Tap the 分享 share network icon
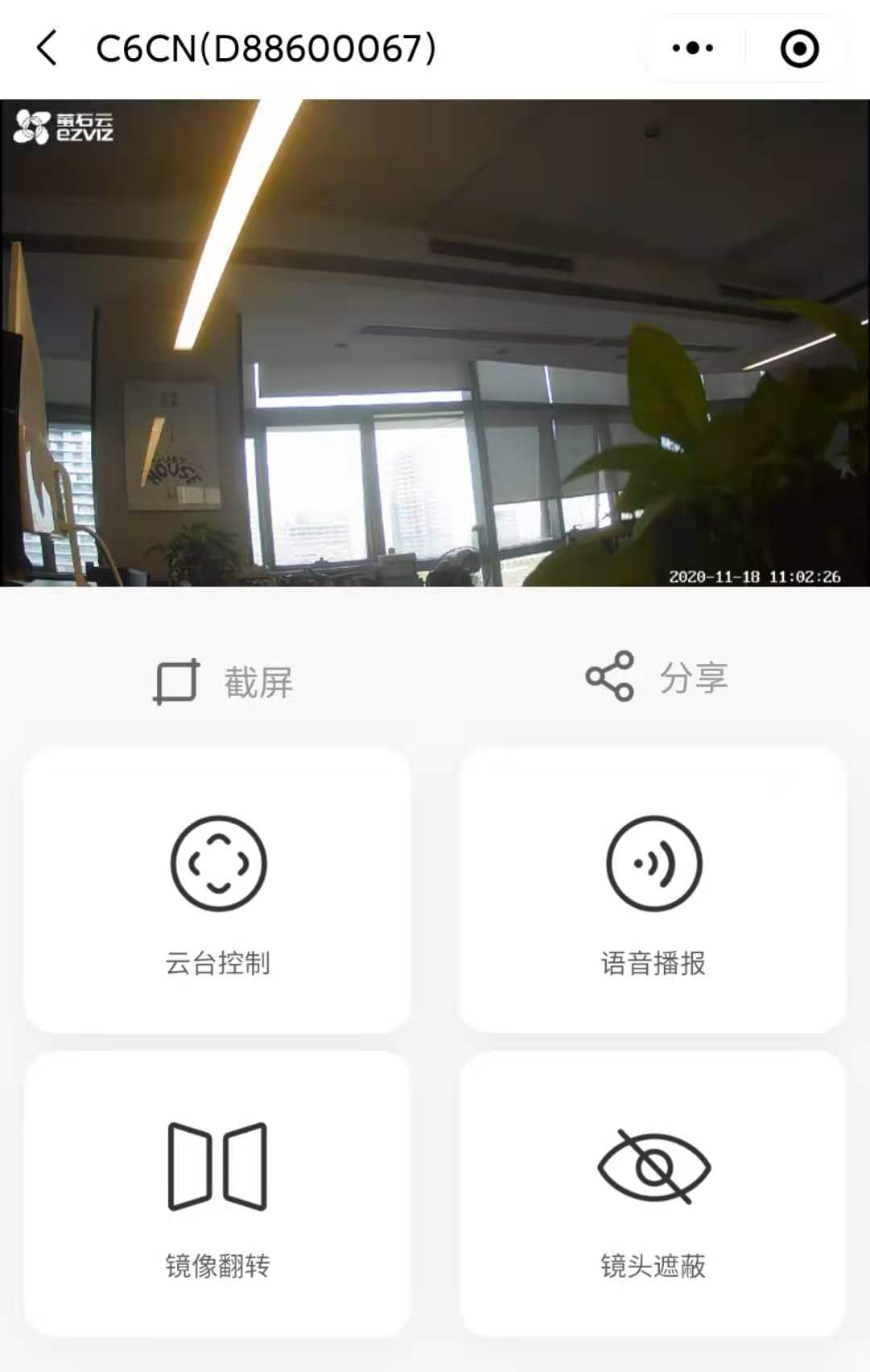The image size is (870, 1372). pyautogui.click(x=610, y=677)
